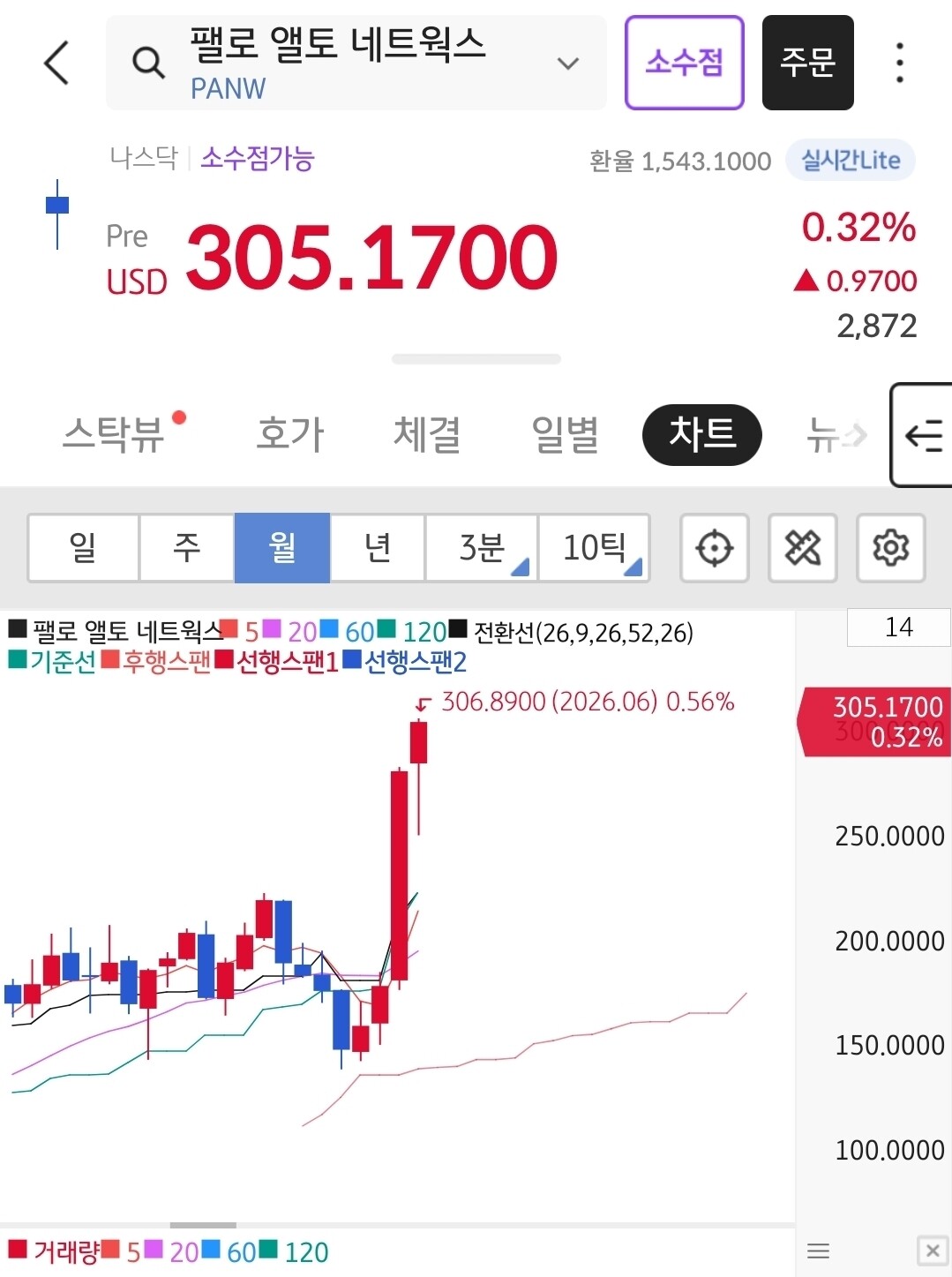
Task: Select the 년 yearly chart period
Action: click(378, 548)
